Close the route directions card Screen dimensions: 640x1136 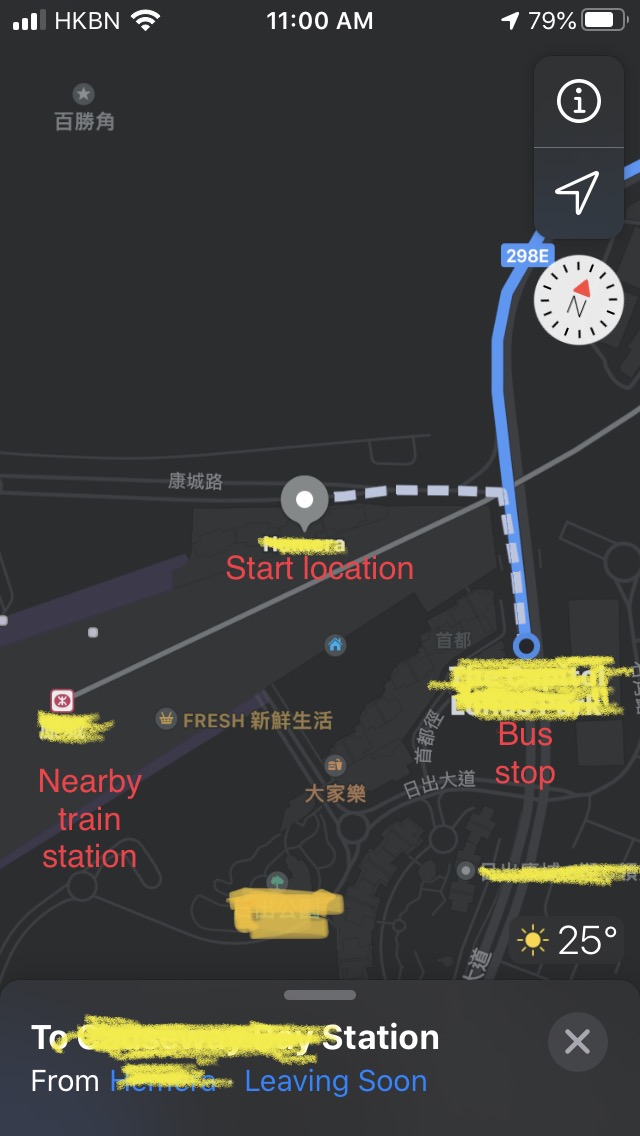(x=577, y=1042)
